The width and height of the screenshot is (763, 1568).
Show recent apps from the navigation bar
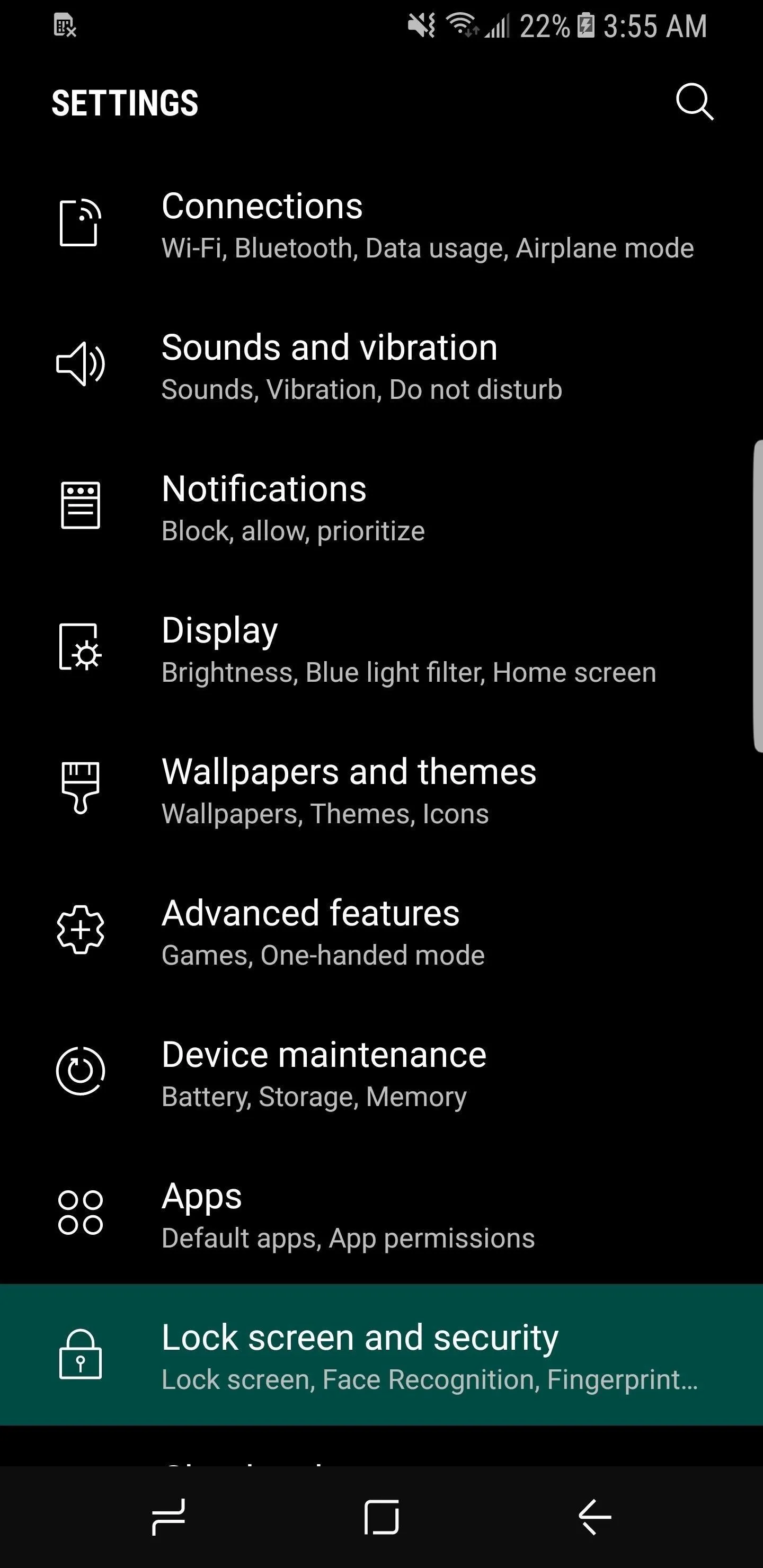(168, 1517)
